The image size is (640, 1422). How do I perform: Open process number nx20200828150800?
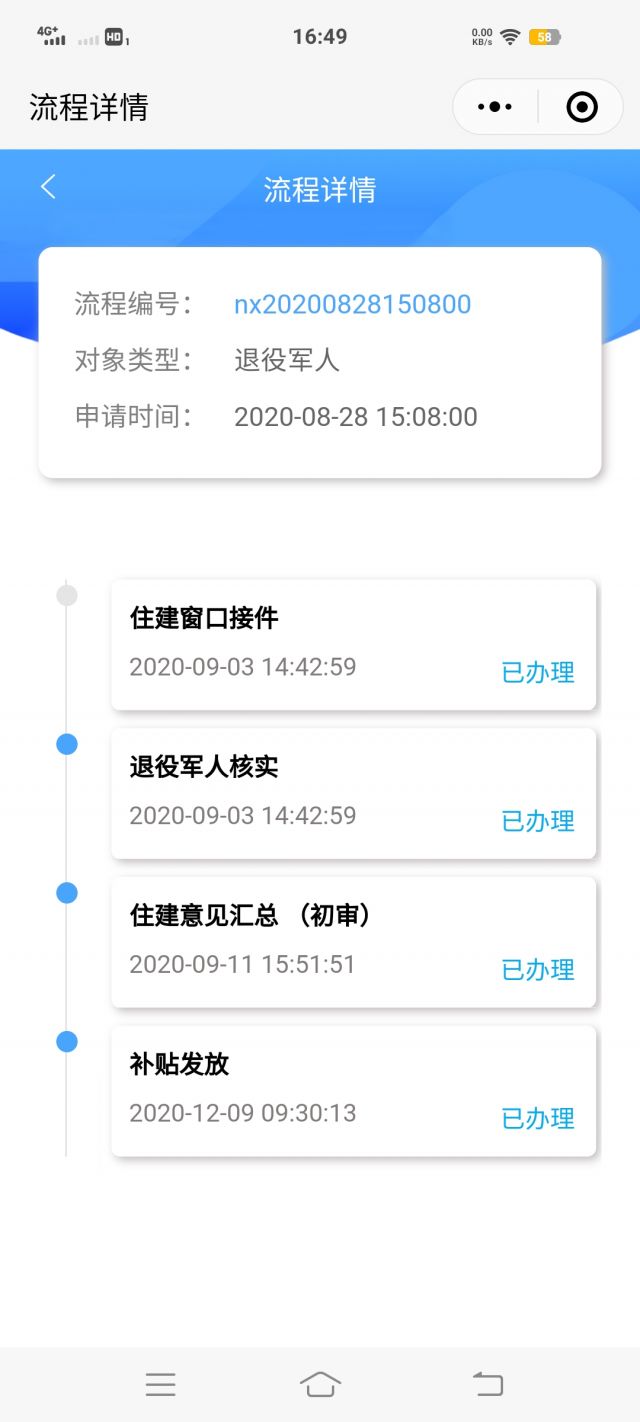[x=352, y=304]
